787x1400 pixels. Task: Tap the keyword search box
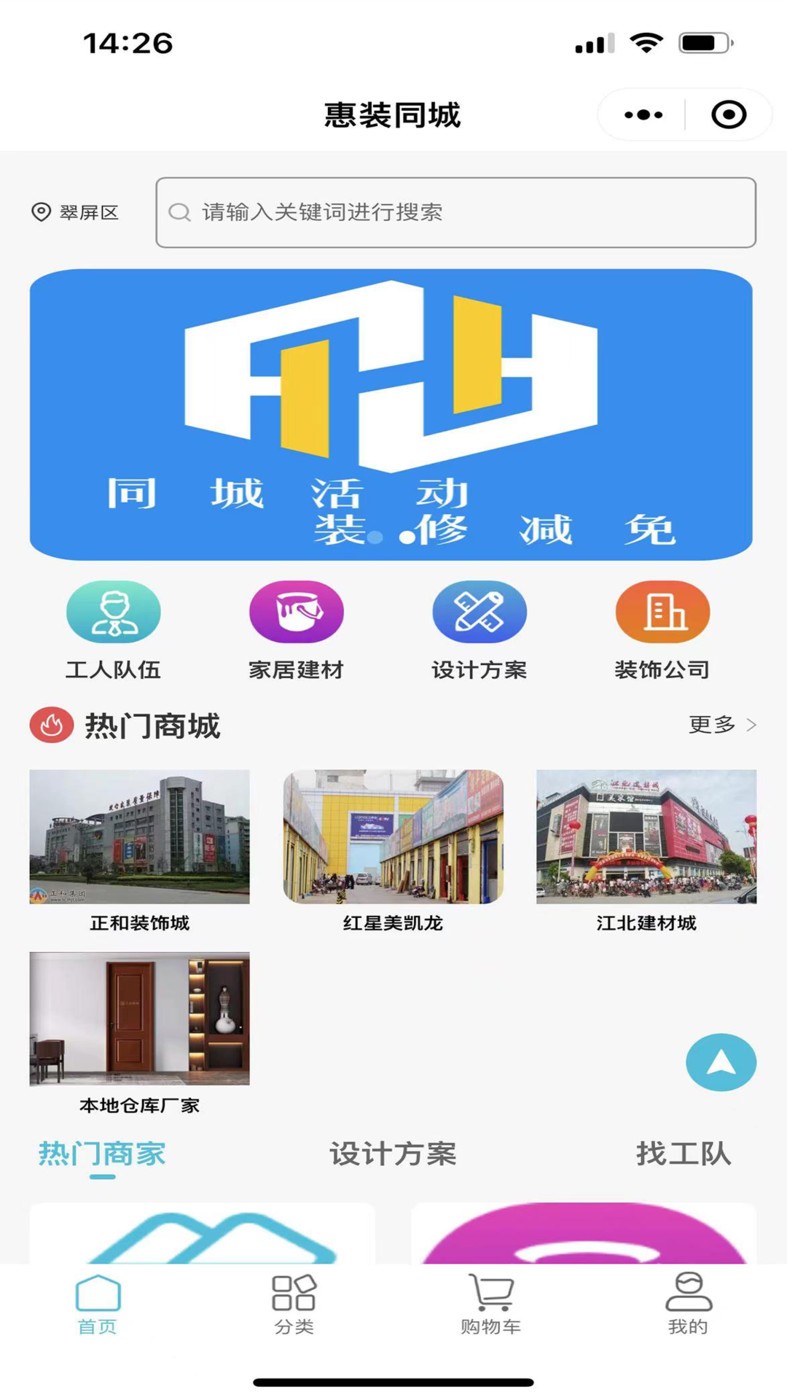coord(455,212)
